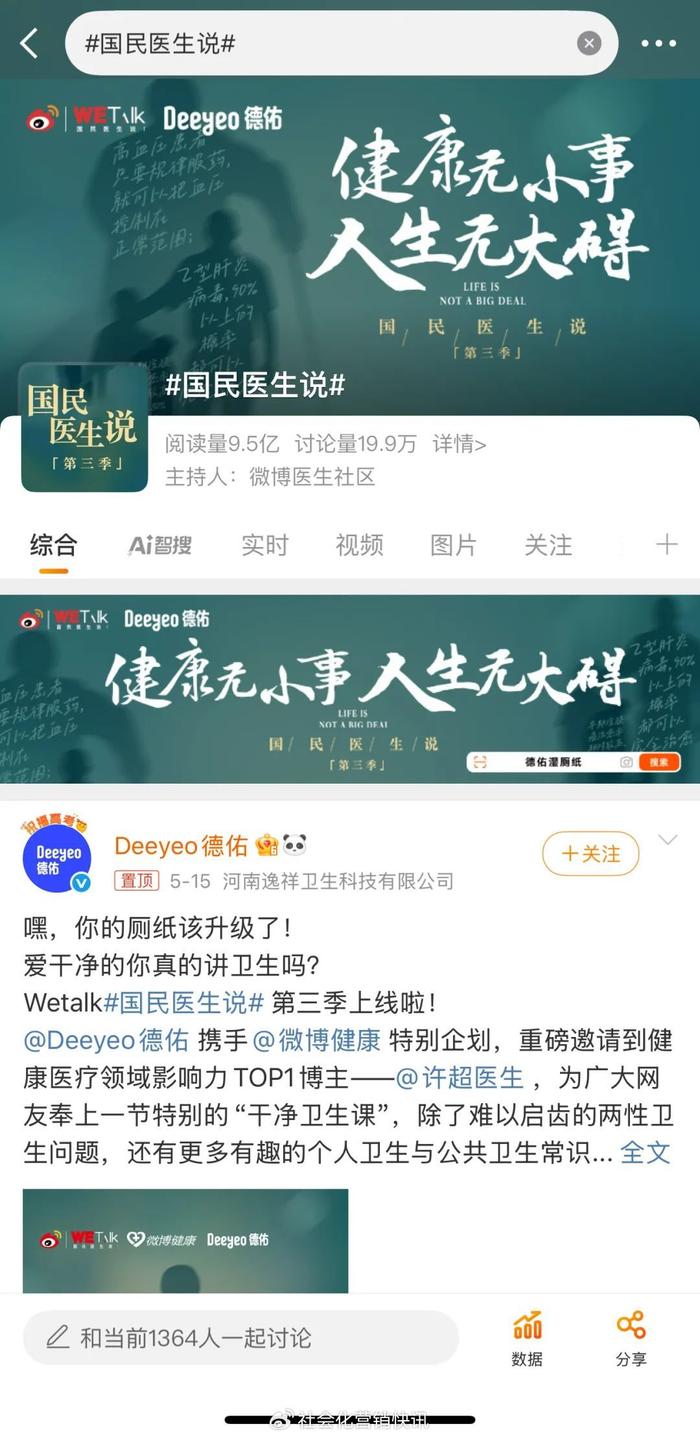Switch to the 视频 tab

(x=359, y=545)
